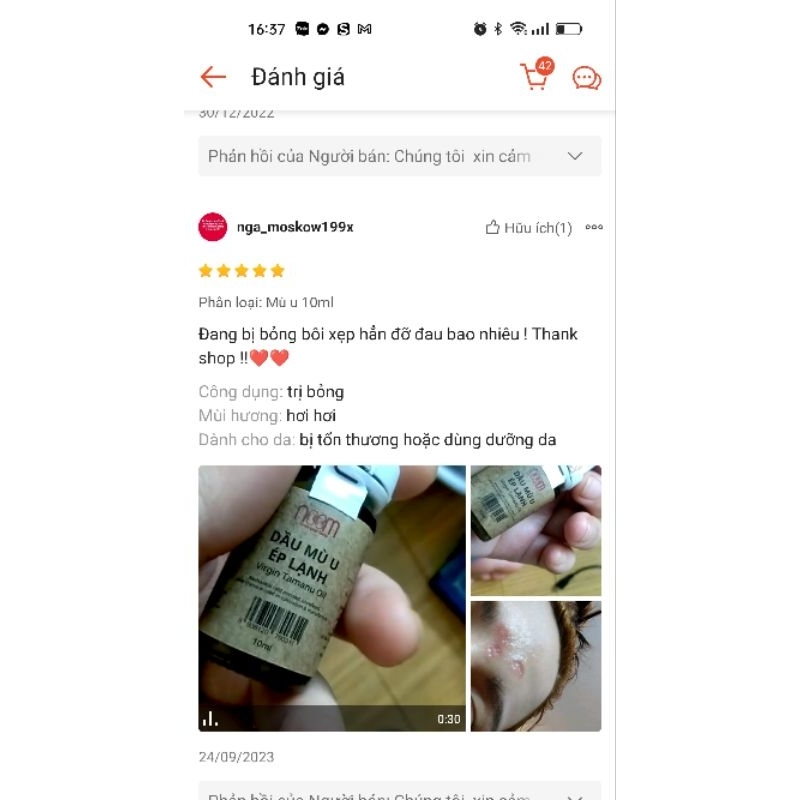View nga_moskow199x's profile avatar
This screenshot has height=800, width=800.
[213, 227]
